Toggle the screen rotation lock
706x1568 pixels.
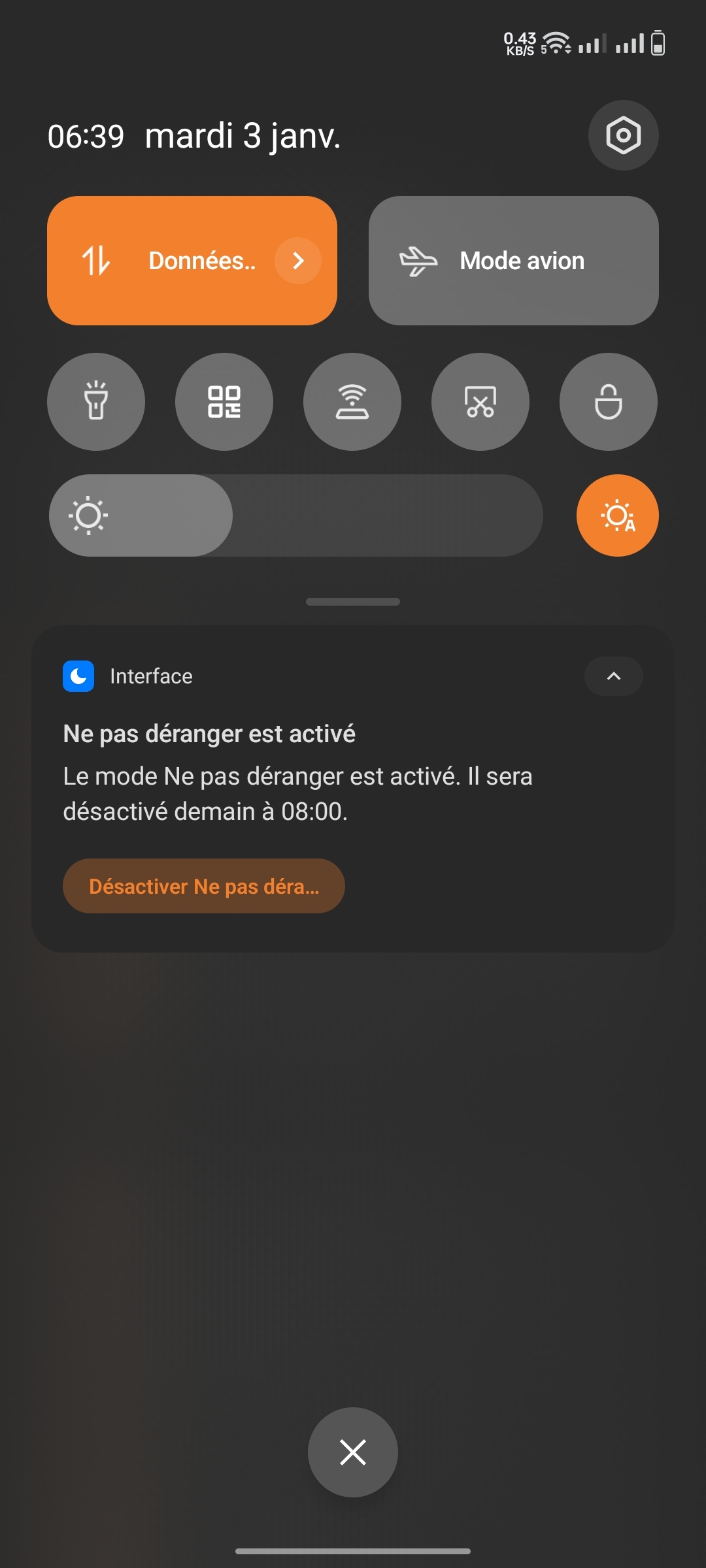tap(609, 401)
